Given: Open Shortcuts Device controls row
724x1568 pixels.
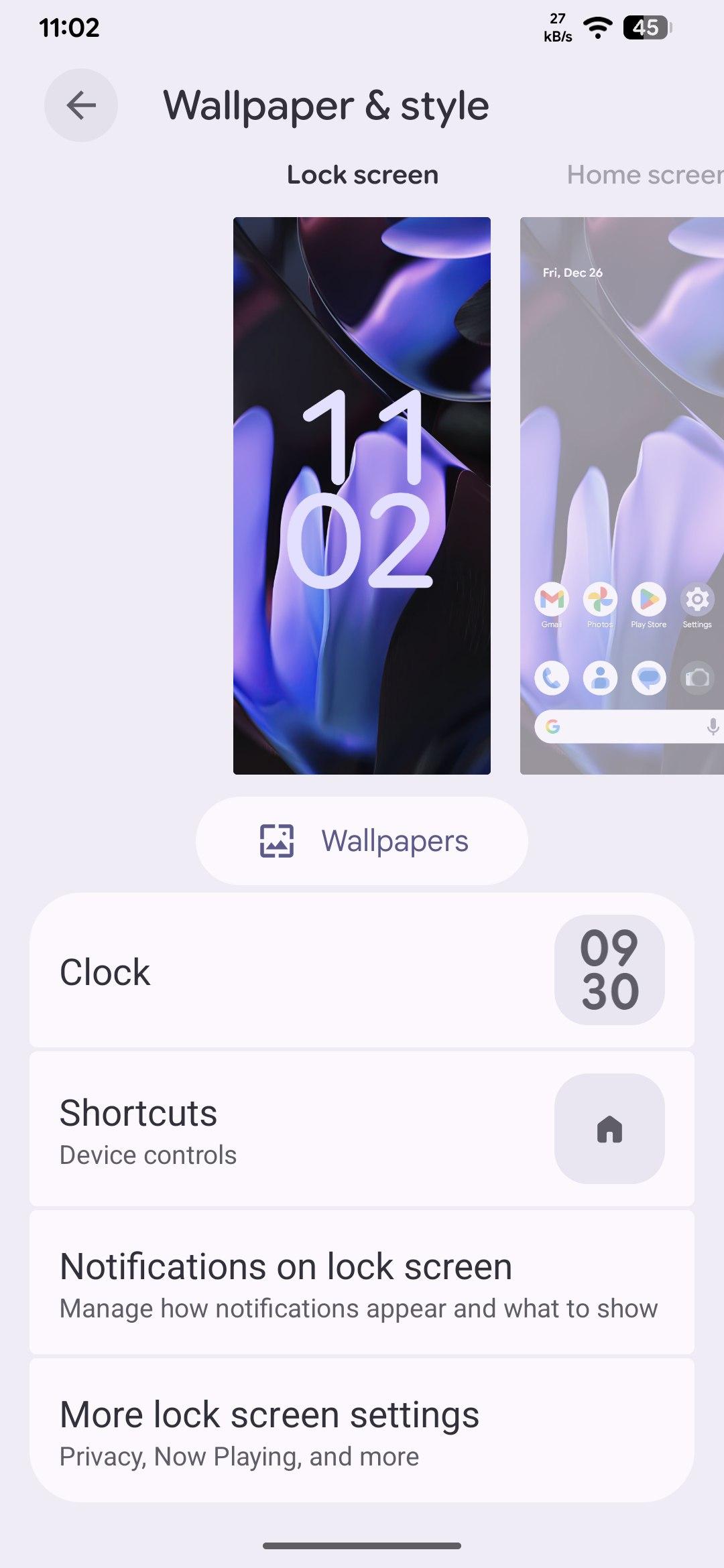Looking at the screenshot, I should click(362, 1129).
